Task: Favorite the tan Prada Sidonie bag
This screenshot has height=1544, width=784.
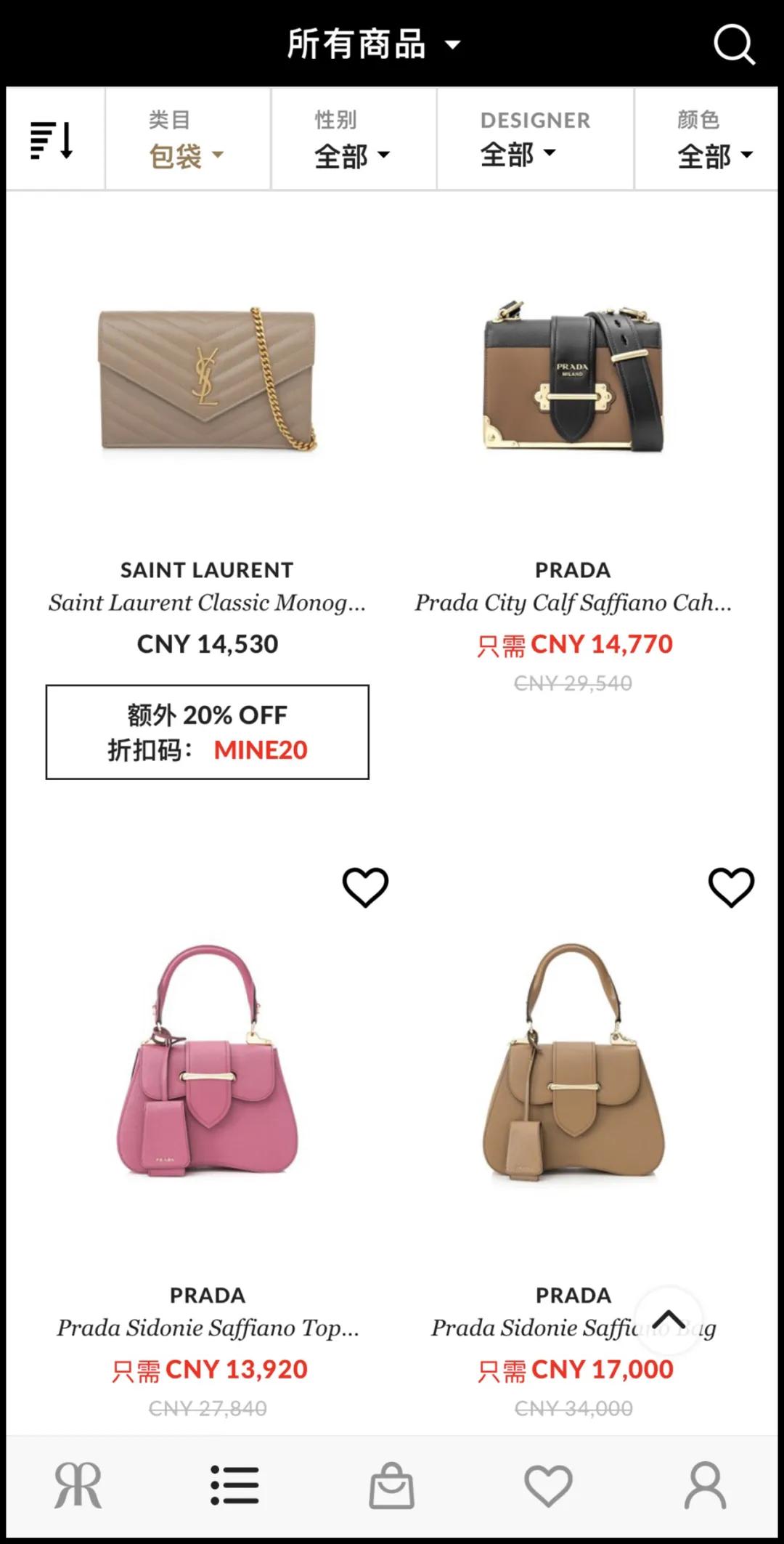Action: click(731, 887)
